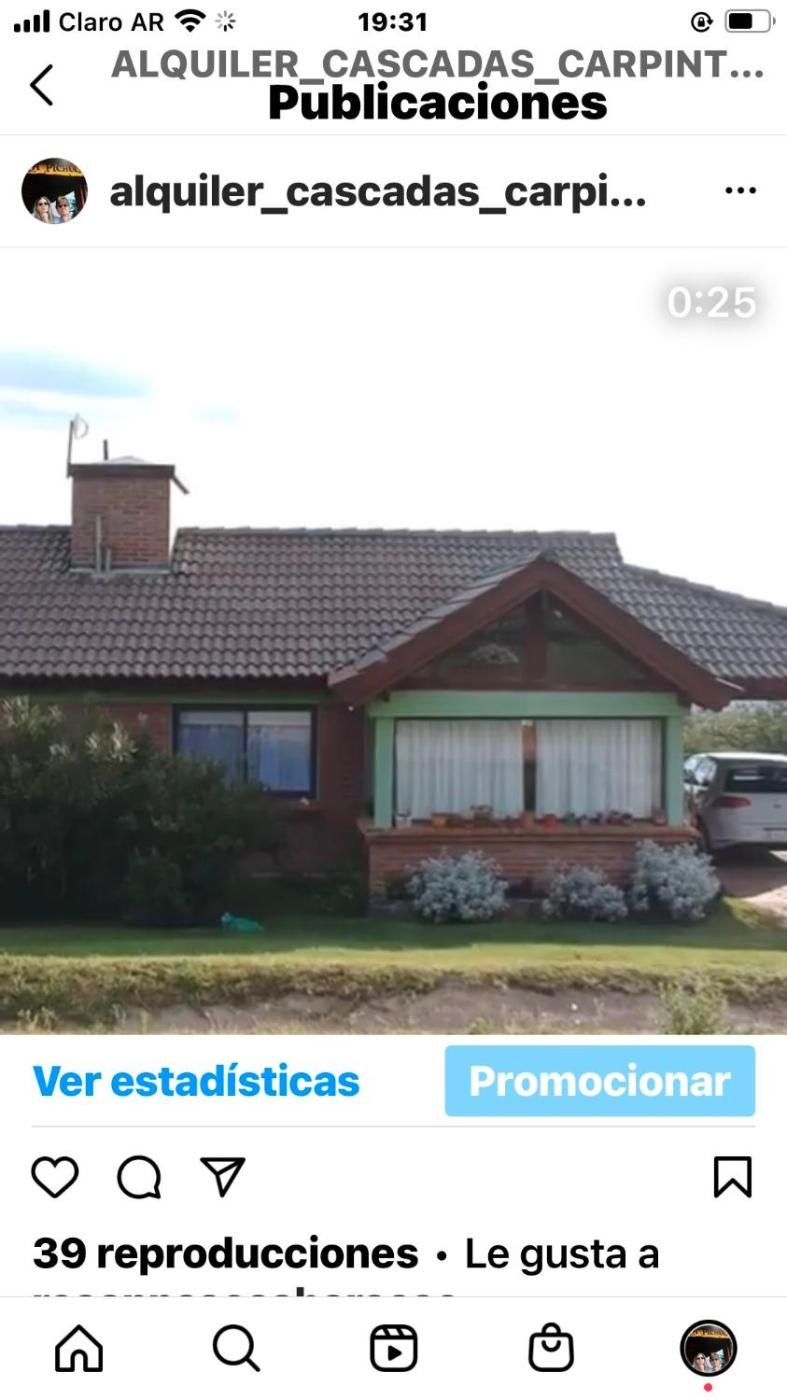This screenshot has width=787, height=1400.
Task: Open the Reels tab
Action: pos(393,1348)
